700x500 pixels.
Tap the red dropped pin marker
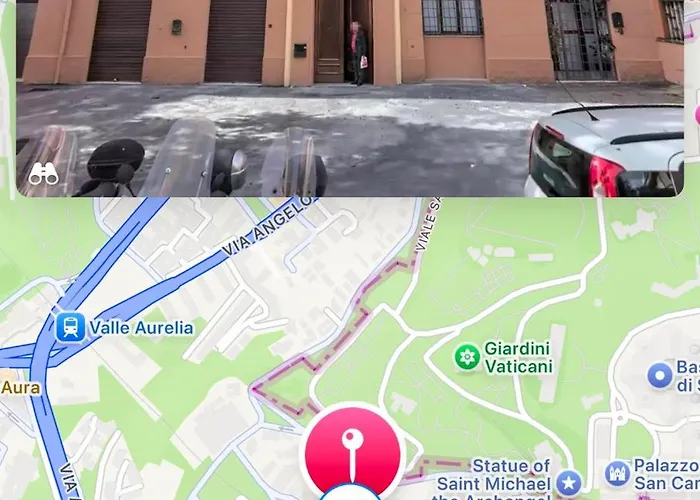click(352, 450)
